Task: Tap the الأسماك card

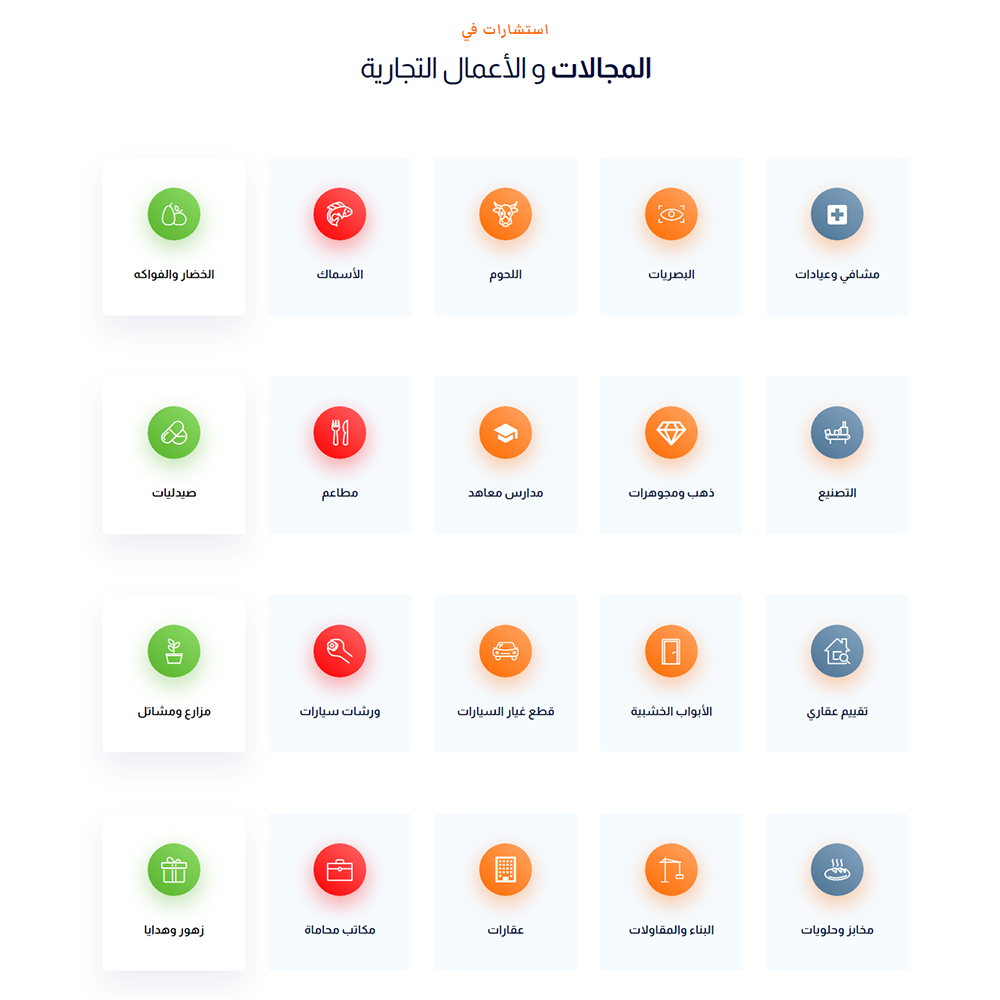Action: (x=339, y=237)
